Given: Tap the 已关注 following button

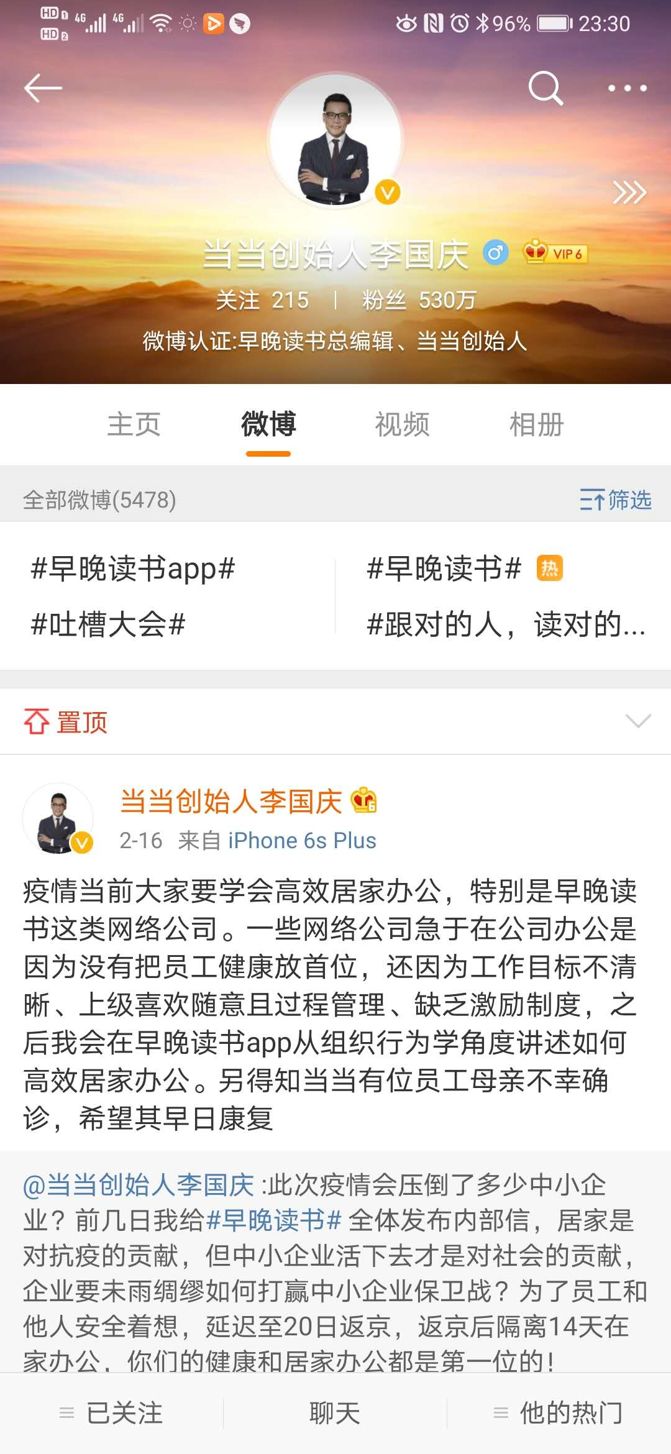Looking at the screenshot, I should [x=111, y=1412].
